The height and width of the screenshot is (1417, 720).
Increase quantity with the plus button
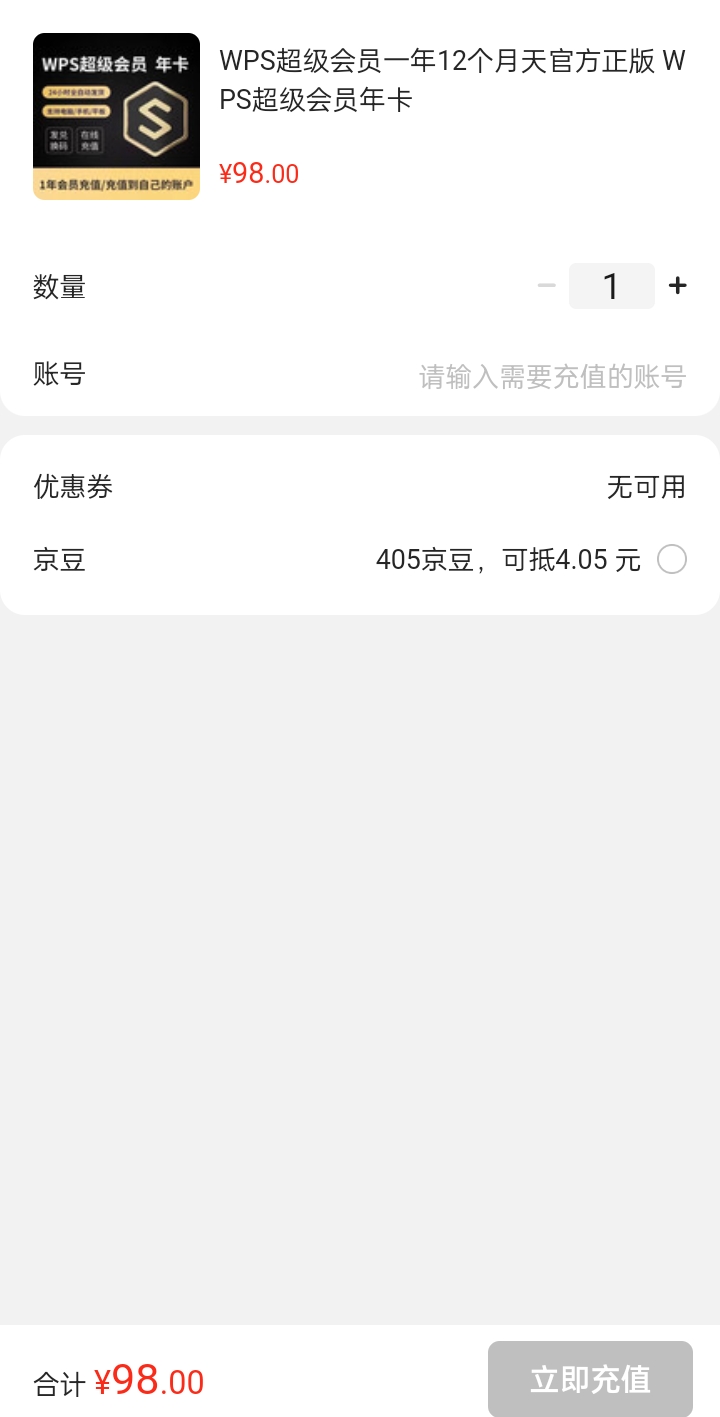click(677, 285)
